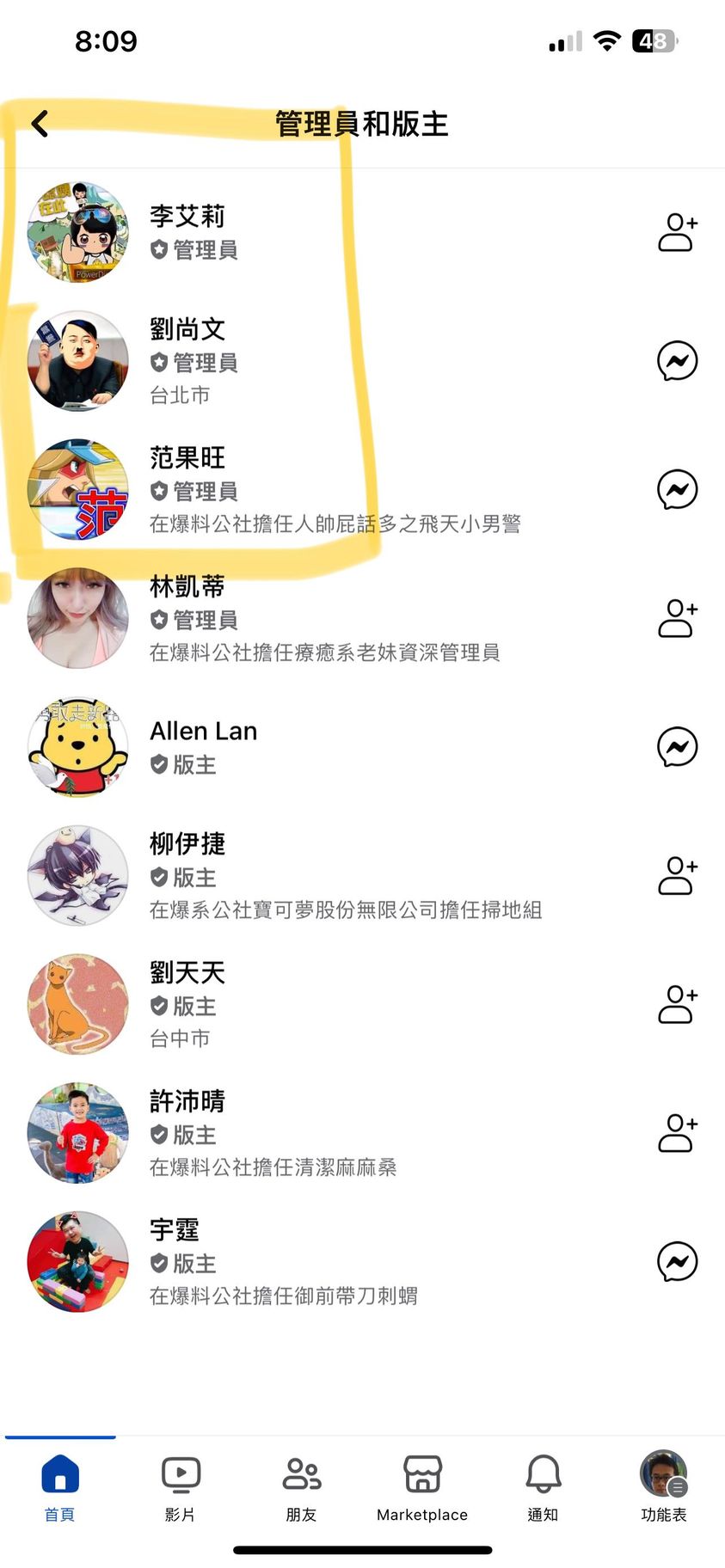Screen dimensions: 725x1568
Task: Switch to the 首頁 tab
Action: (x=59, y=1485)
